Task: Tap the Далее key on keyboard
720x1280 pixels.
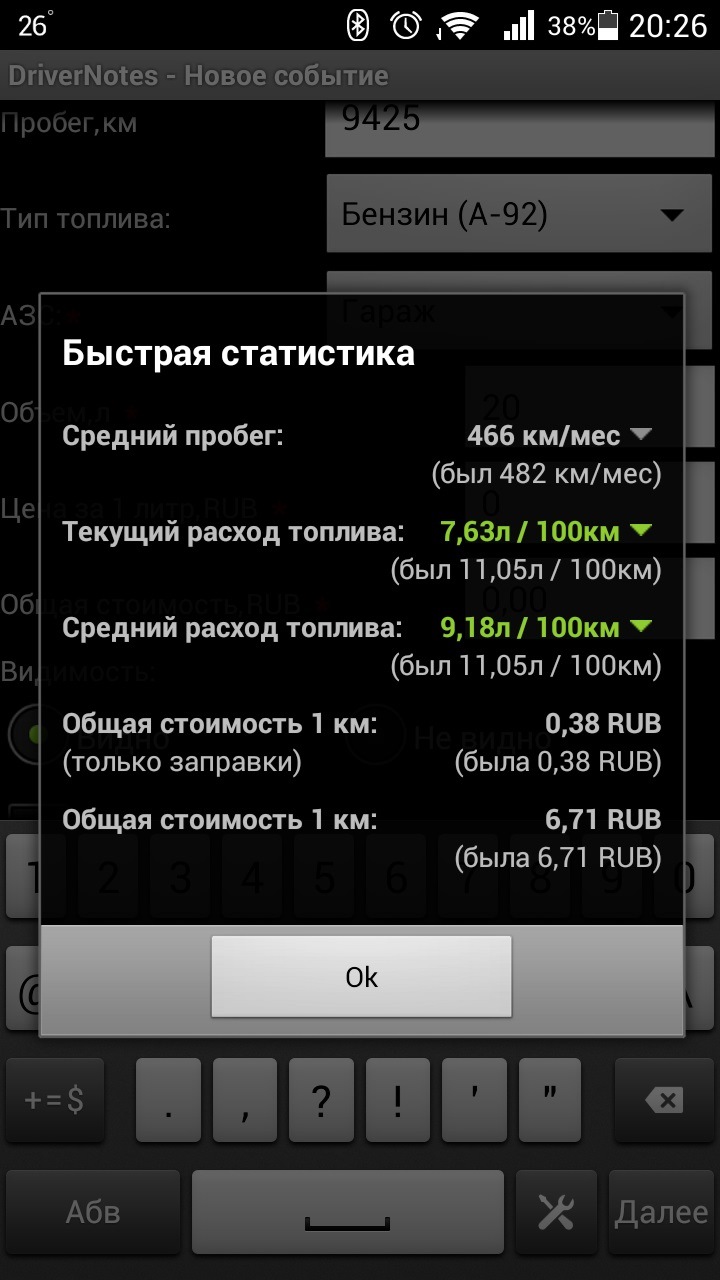Action: (x=661, y=1212)
